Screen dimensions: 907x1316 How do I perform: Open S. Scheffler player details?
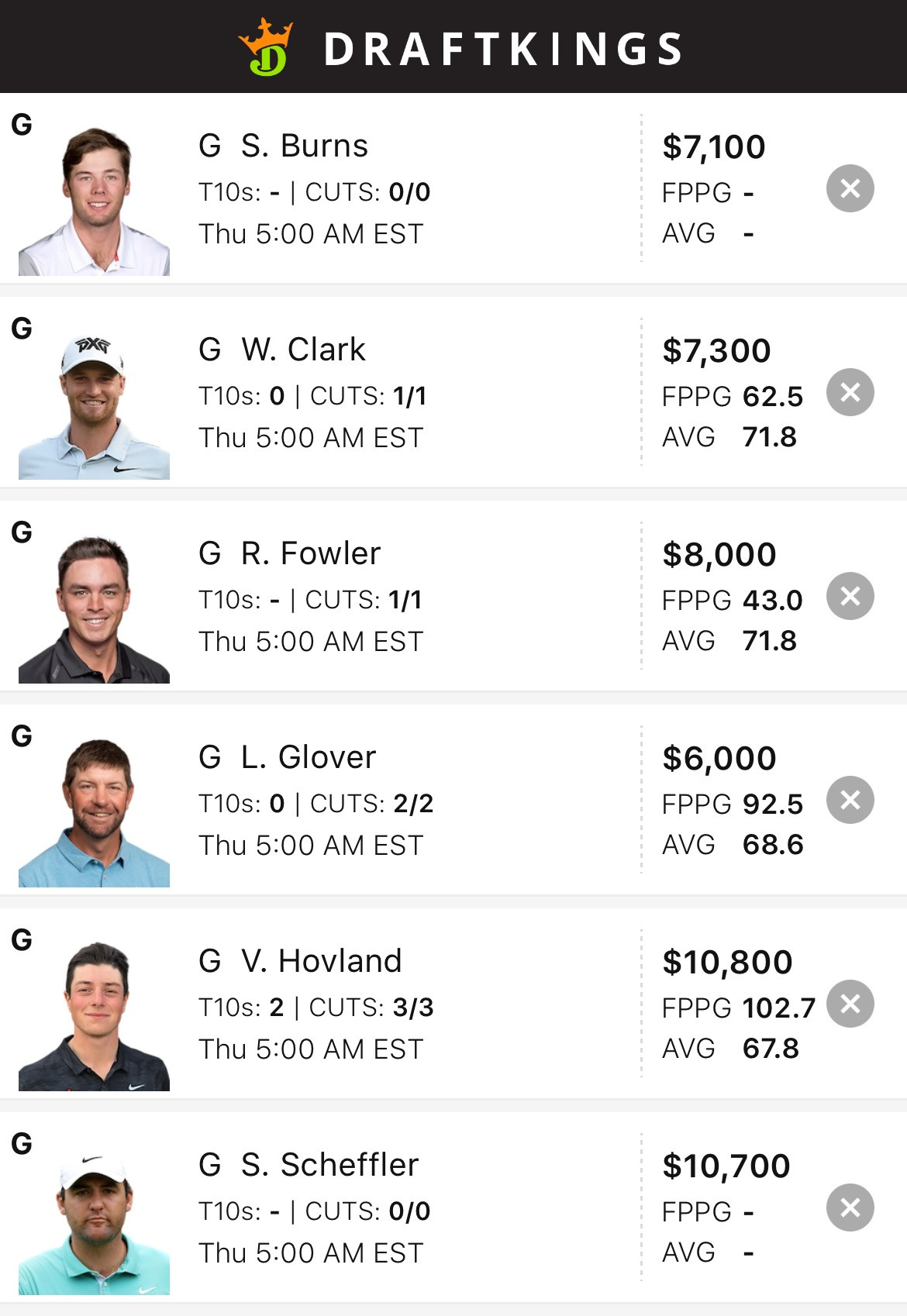pyautogui.click(x=329, y=1165)
